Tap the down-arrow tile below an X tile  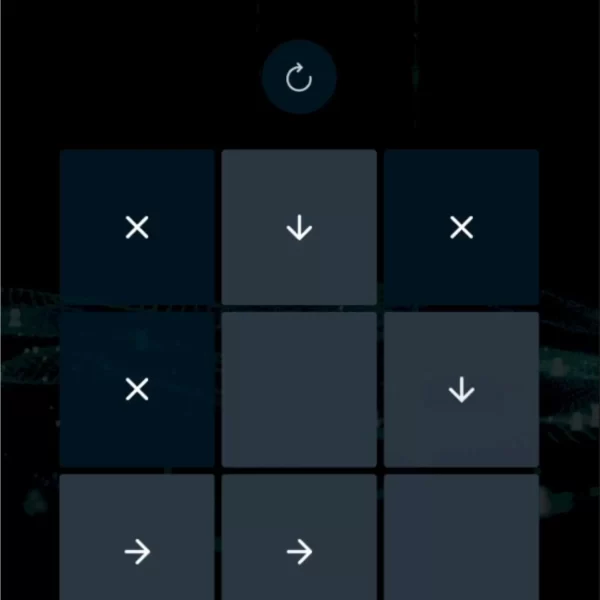coord(461,390)
